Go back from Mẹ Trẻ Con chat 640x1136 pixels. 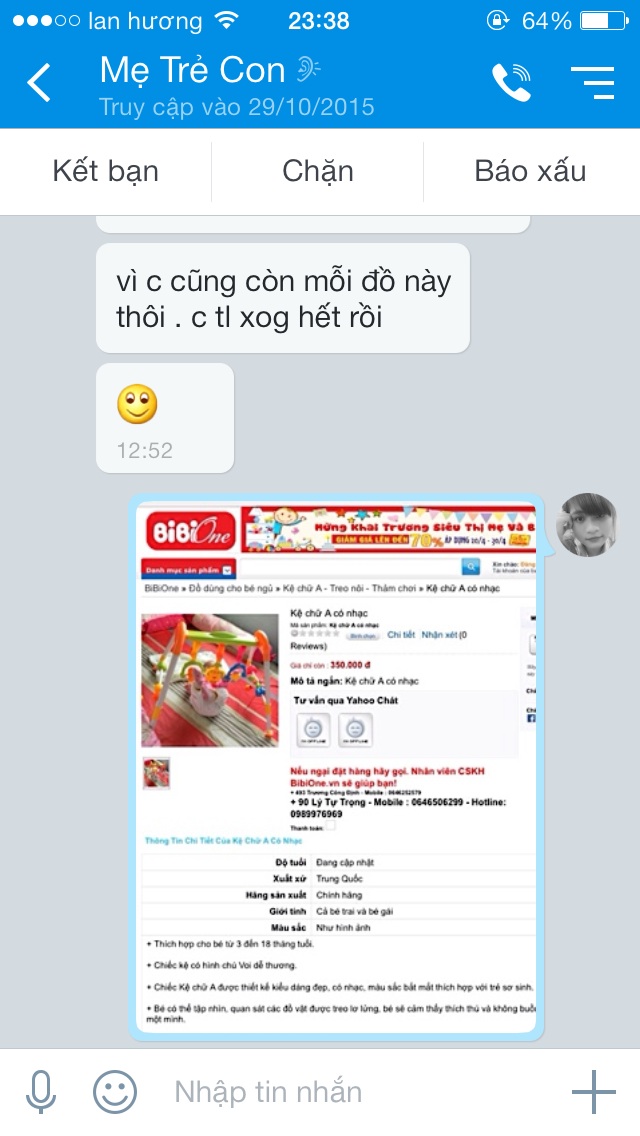point(39,84)
